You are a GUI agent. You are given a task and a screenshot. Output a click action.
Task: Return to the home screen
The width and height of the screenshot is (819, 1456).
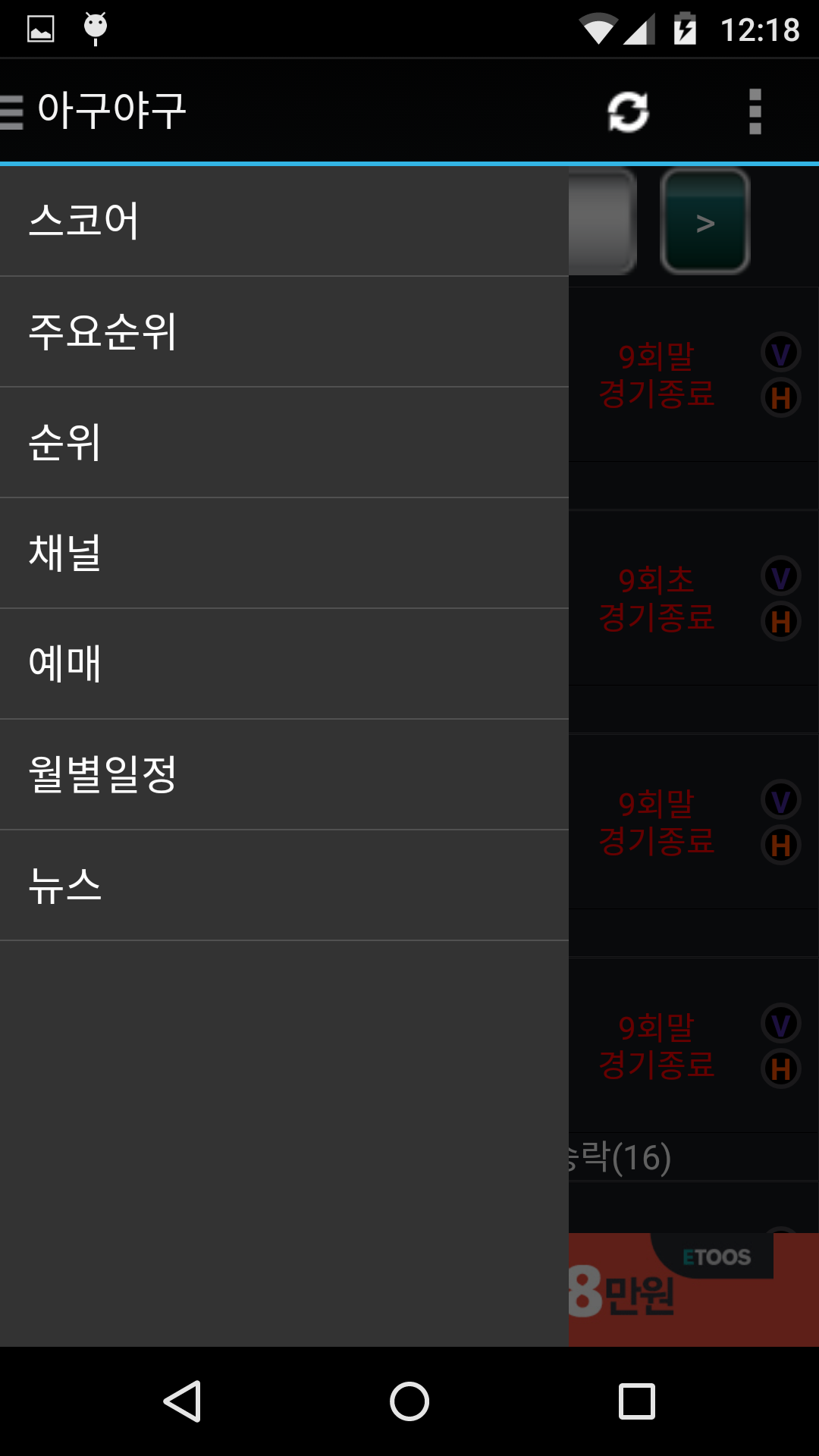coord(409,1401)
